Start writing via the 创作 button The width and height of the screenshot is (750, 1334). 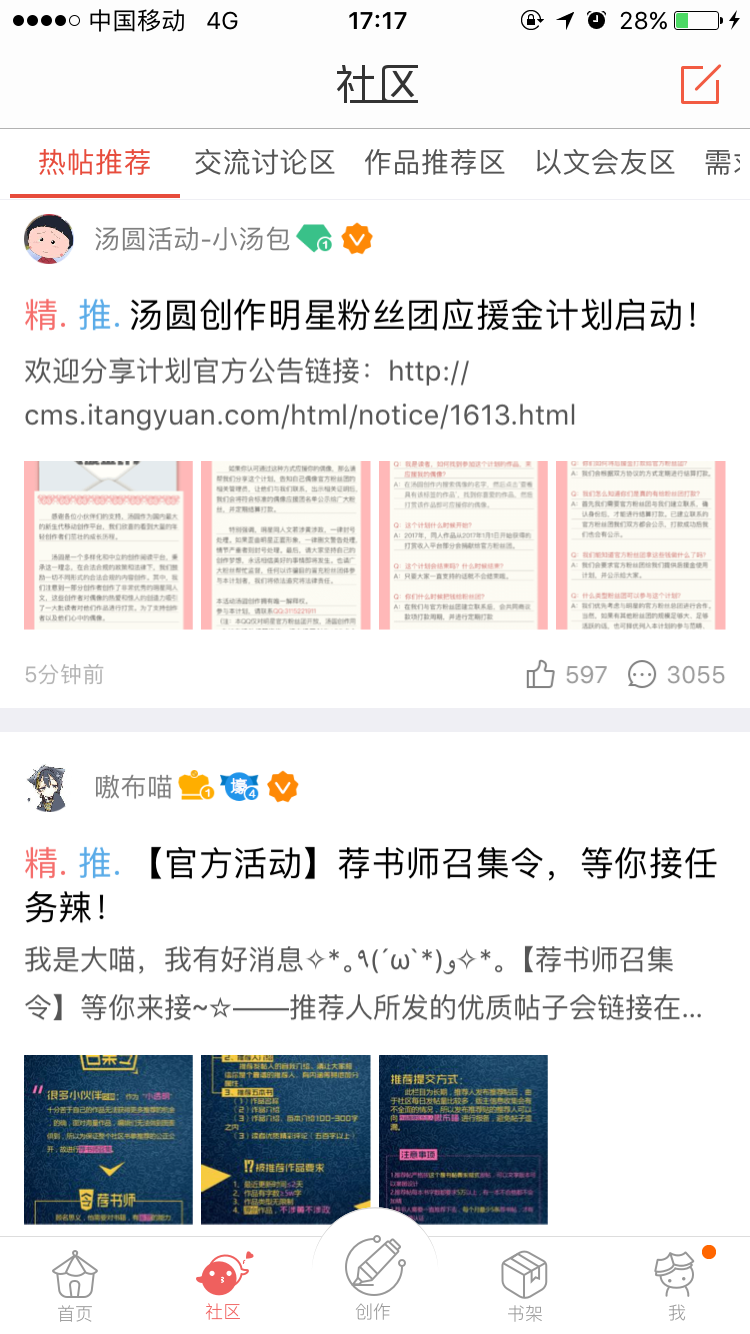(374, 1278)
